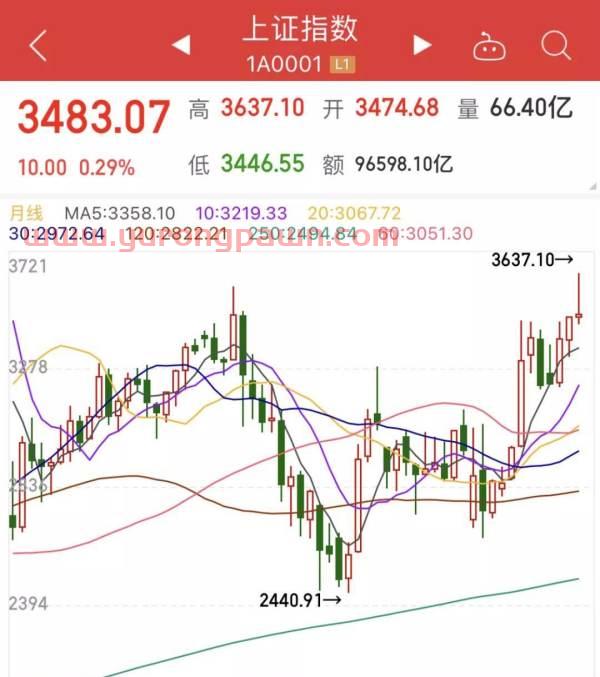Viewport: 600px width, 677px height.
Task: Switch to the next index with right triangle
Action: click(x=422, y=45)
